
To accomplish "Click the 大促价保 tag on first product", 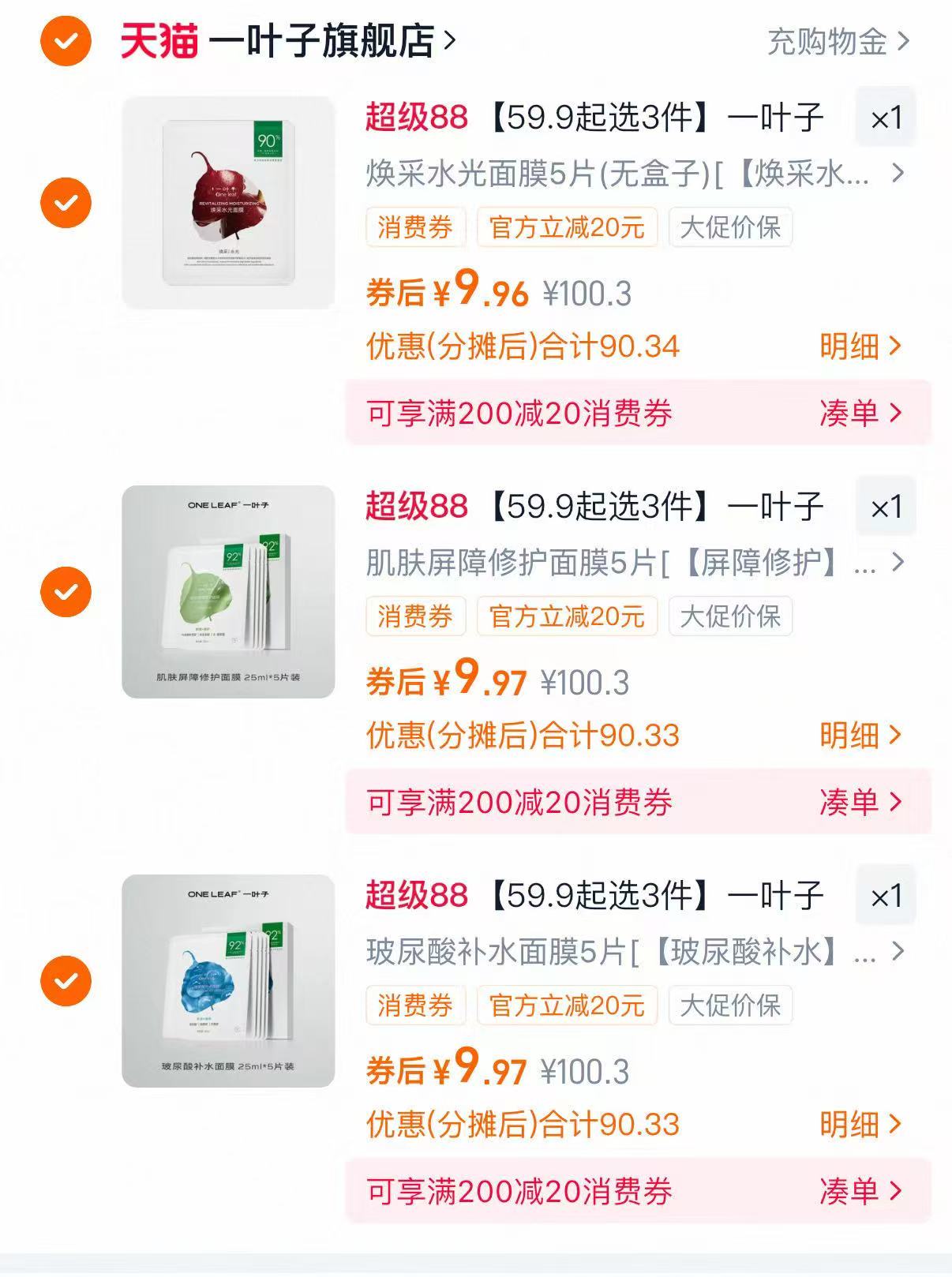I will tap(730, 227).
